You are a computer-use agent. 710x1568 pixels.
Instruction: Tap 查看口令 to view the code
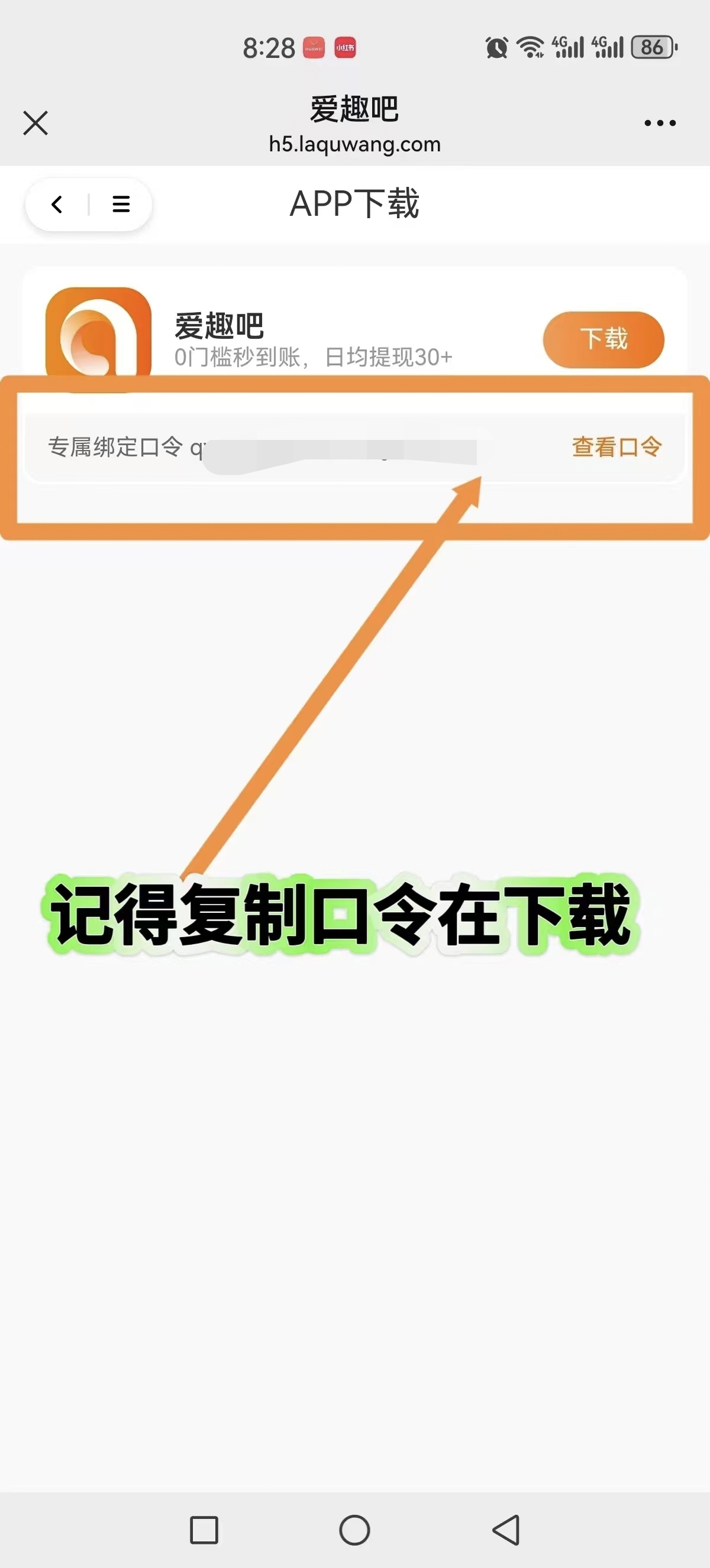(x=617, y=447)
